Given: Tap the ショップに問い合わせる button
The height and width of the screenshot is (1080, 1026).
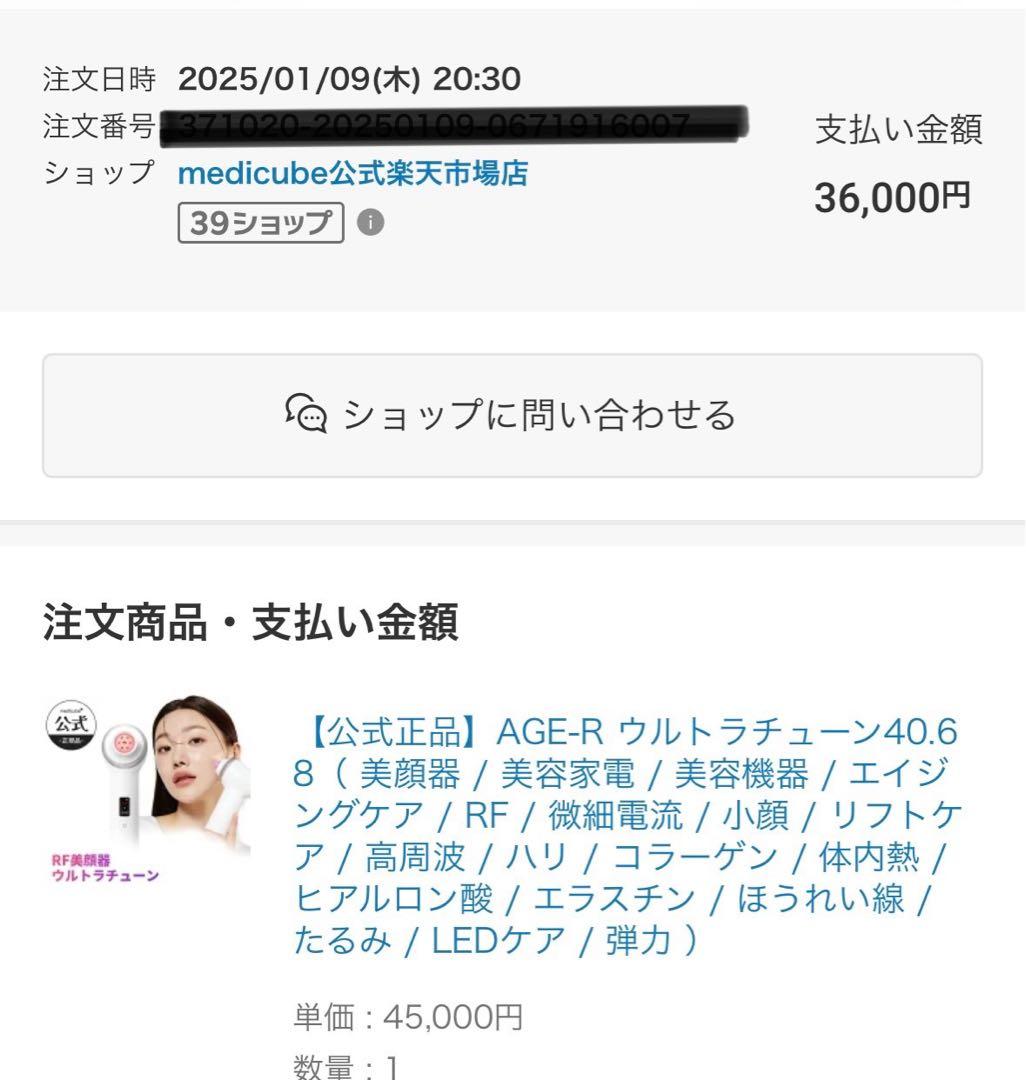Looking at the screenshot, I should click(512, 414).
